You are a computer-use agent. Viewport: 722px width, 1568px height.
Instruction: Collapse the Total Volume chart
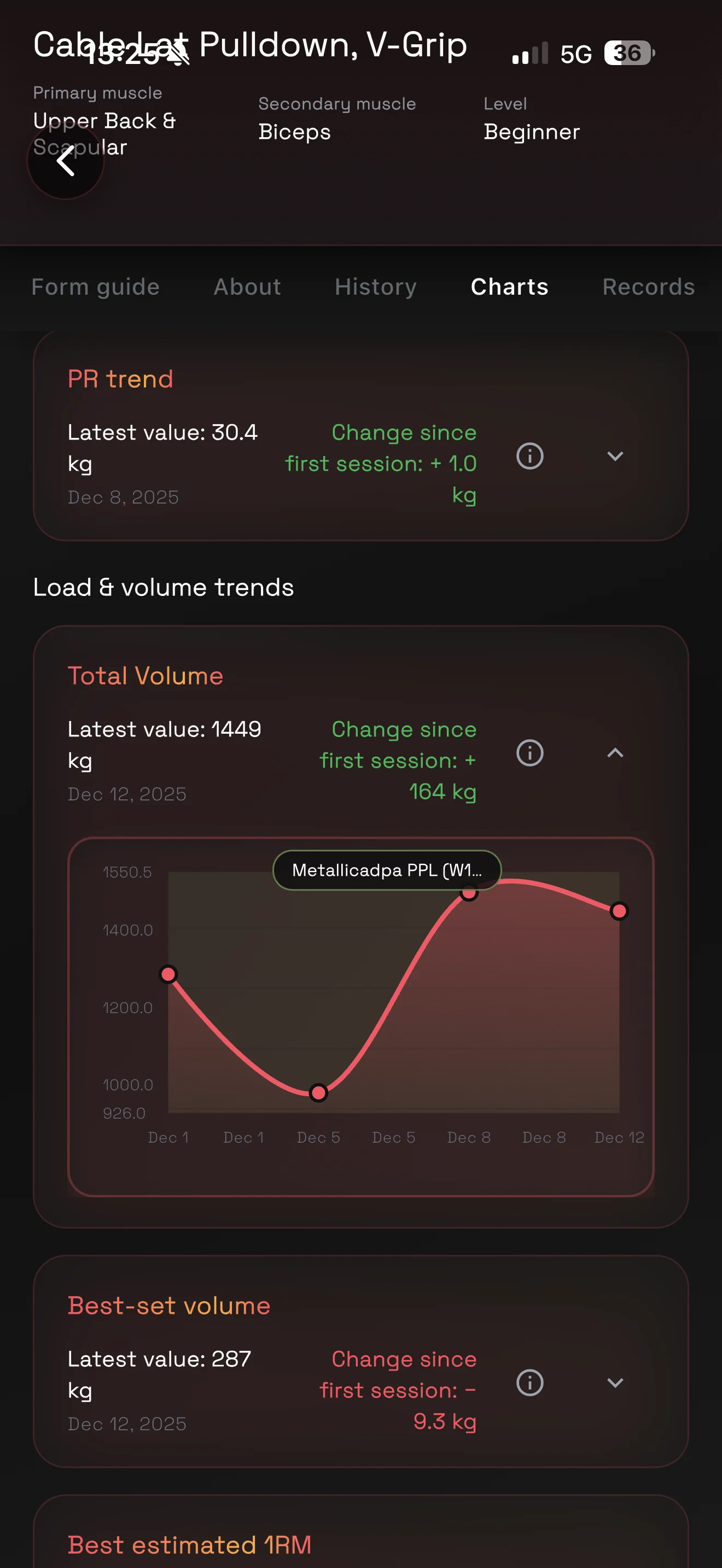click(615, 753)
